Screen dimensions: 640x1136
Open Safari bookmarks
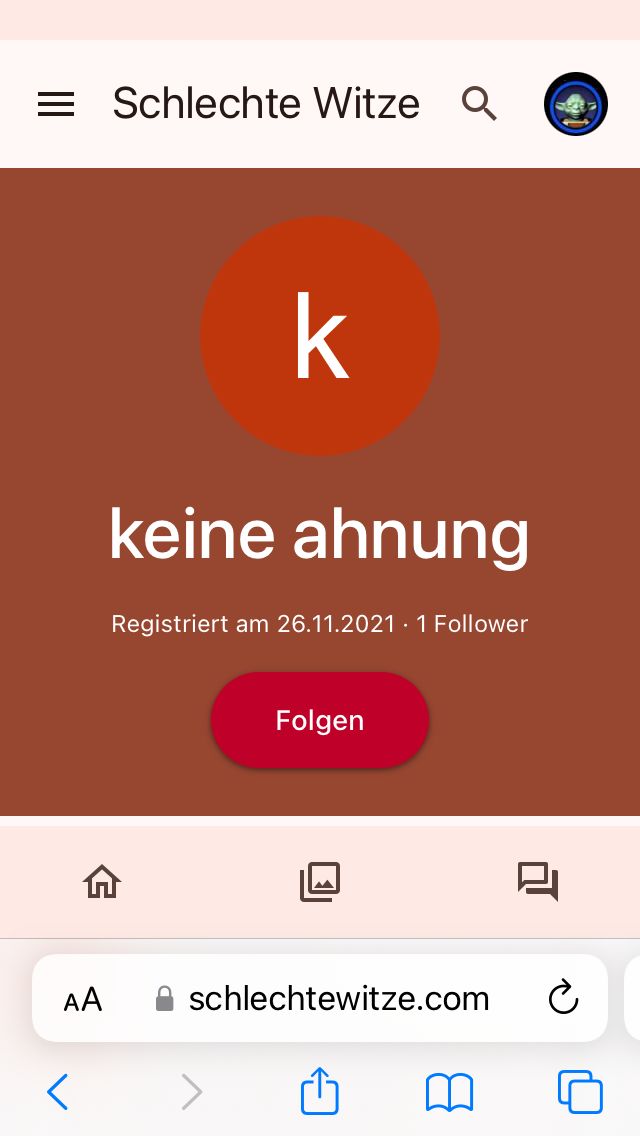(x=450, y=1092)
